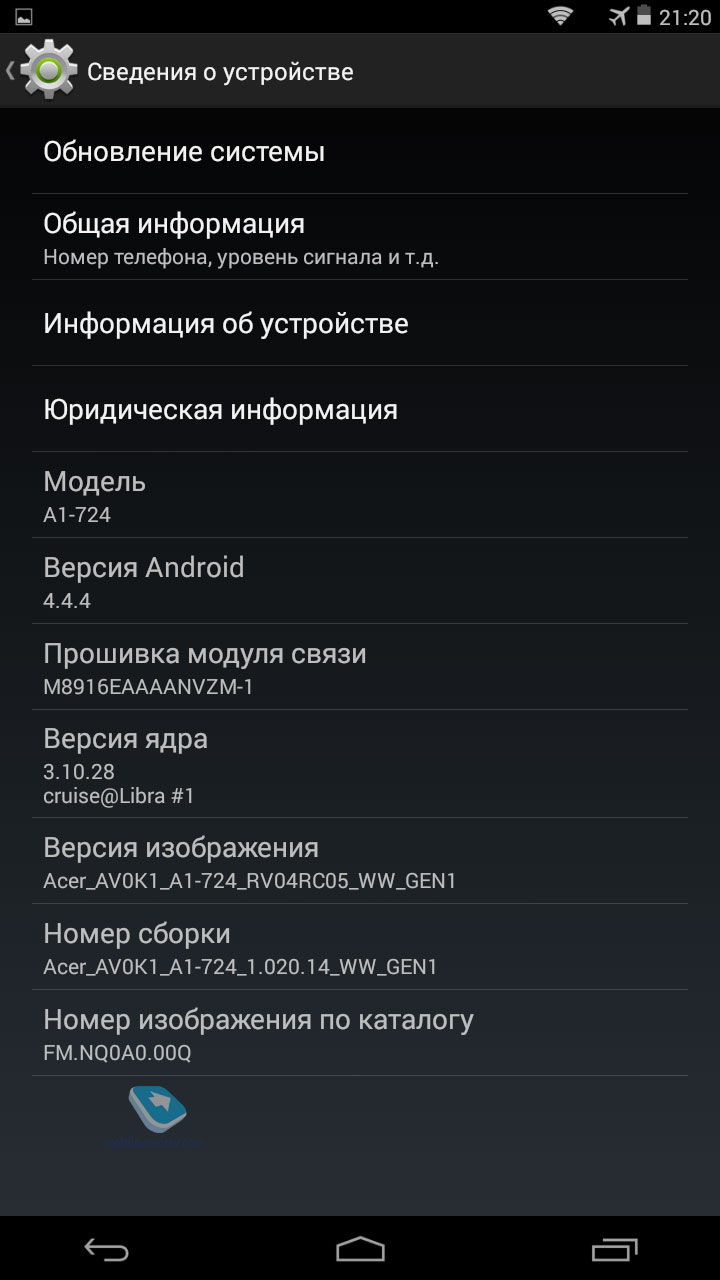The height and width of the screenshot is (1280, 720).
Task: Tap the Версия Android row
Action: pos(360,581)
